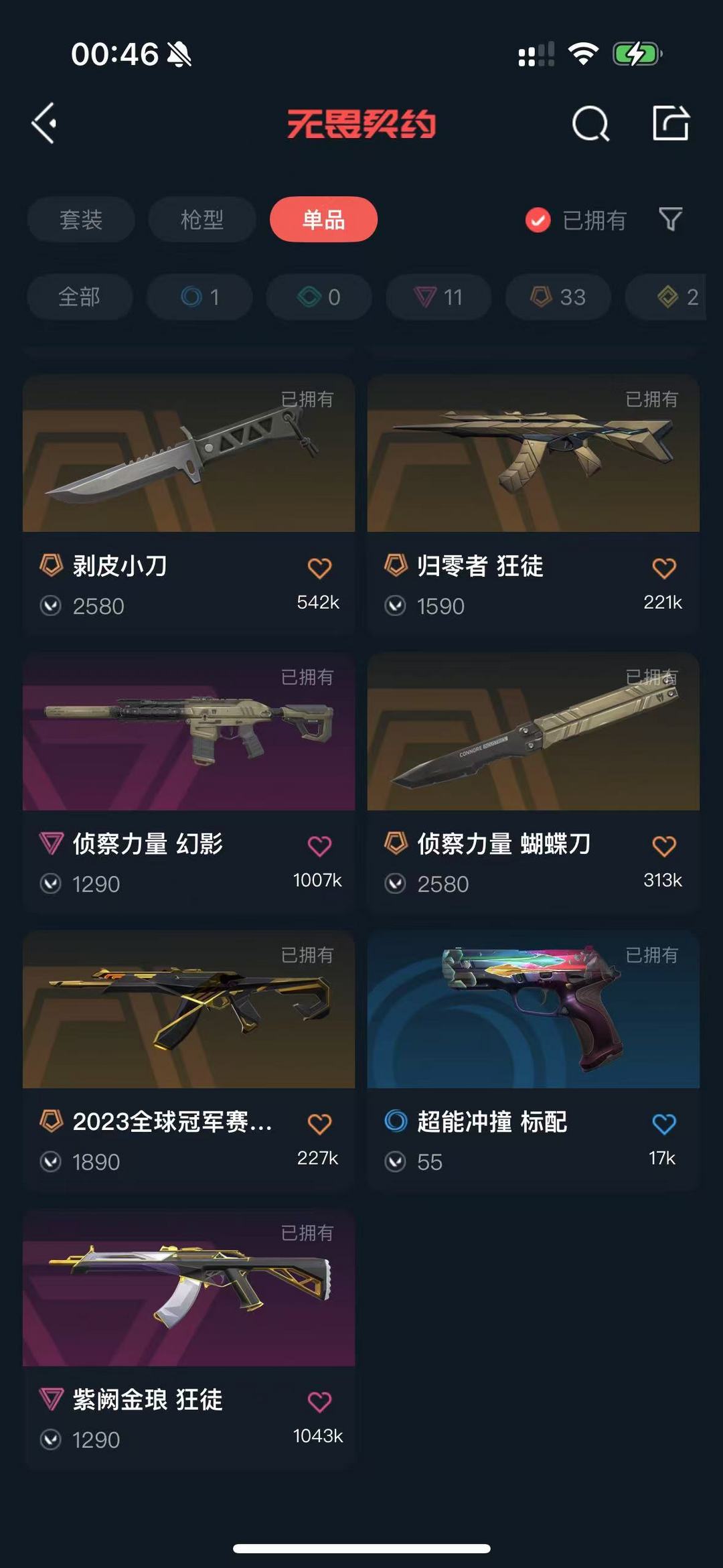Open the 剥皮小刀 skin card
723x1568 pixels.
coord(189,504)
